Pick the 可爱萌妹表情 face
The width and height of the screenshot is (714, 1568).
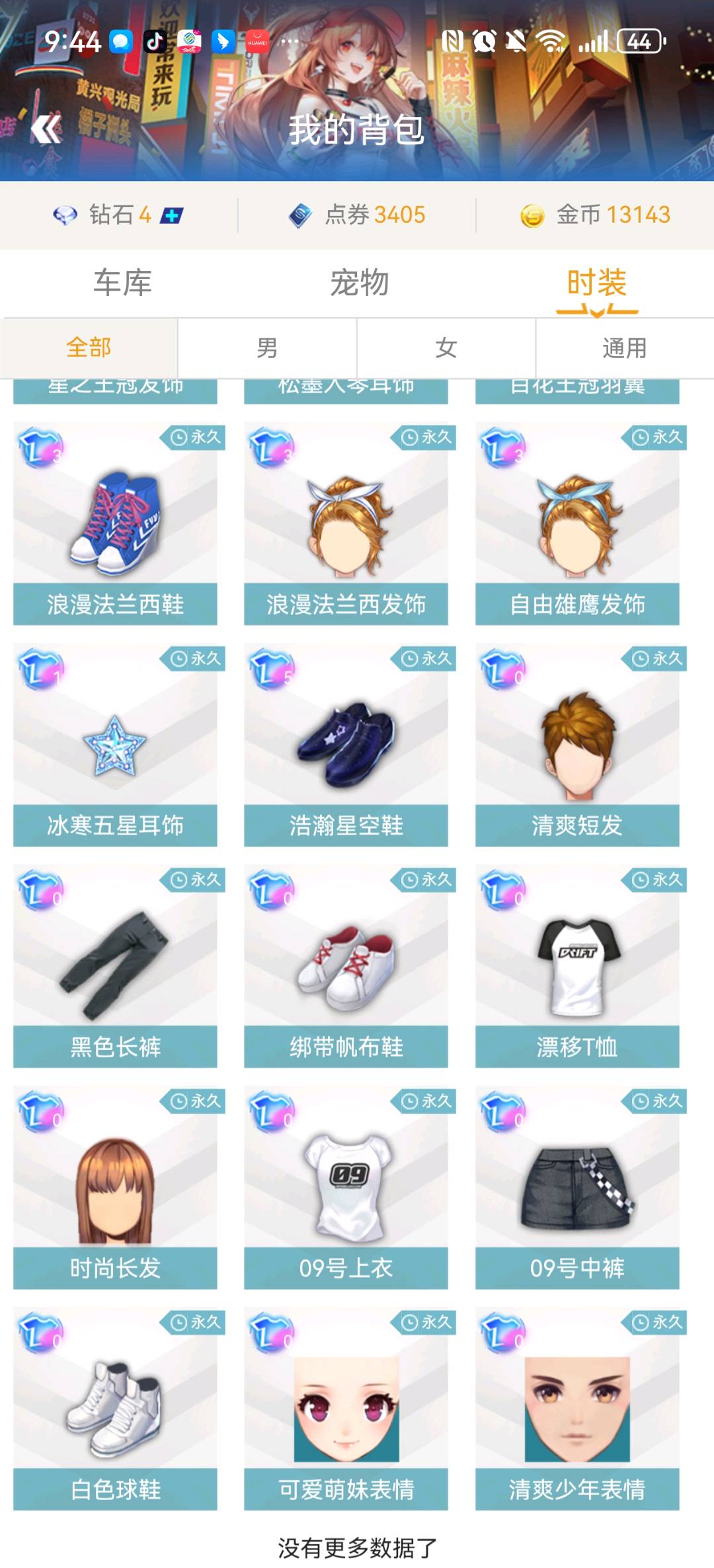[x=346, y=1409]
